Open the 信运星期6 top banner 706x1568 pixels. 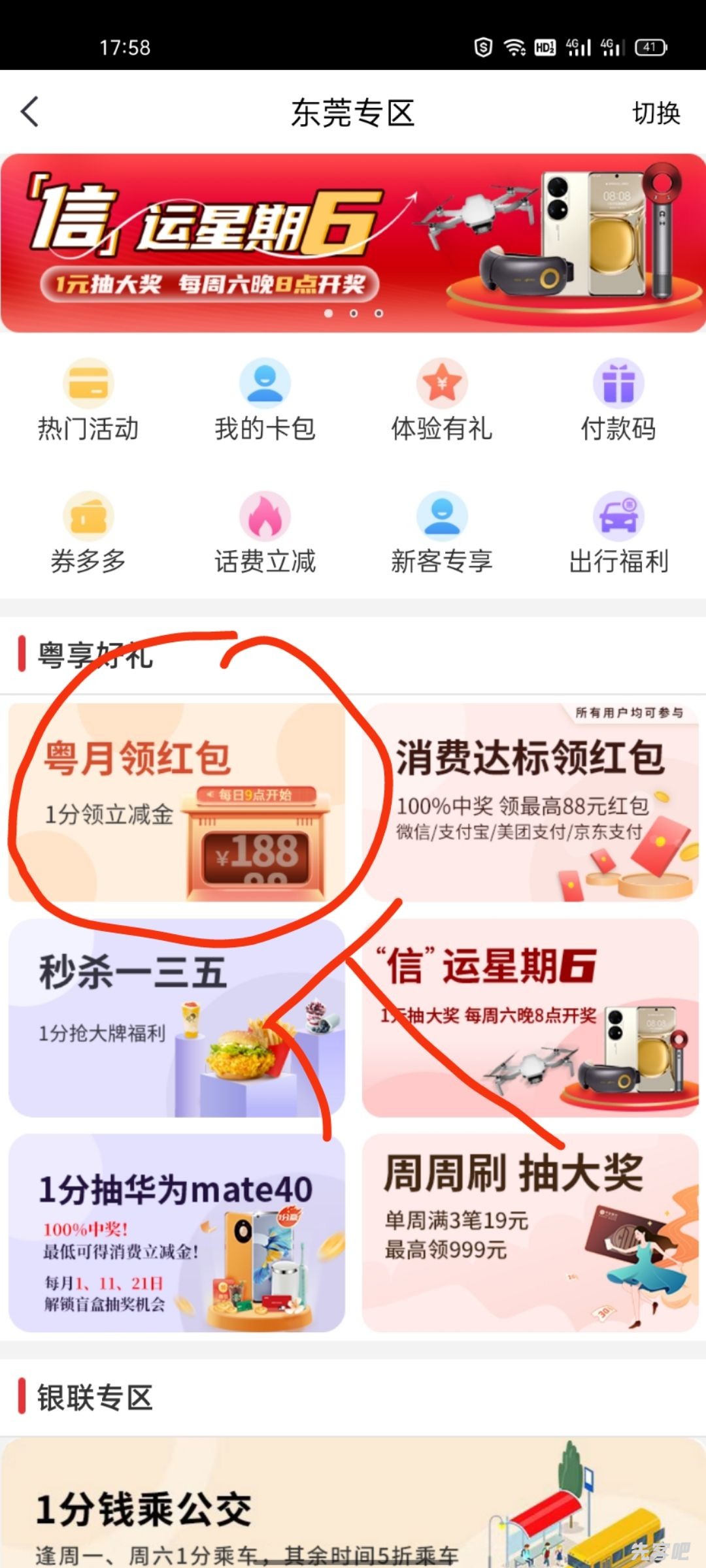coord(353,243)
